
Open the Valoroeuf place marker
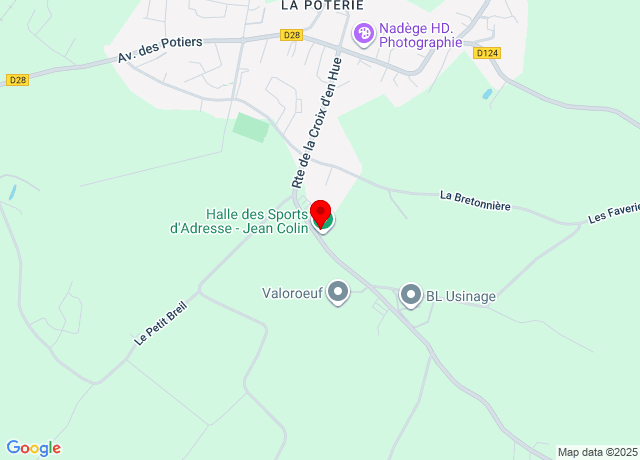(339, 293)
